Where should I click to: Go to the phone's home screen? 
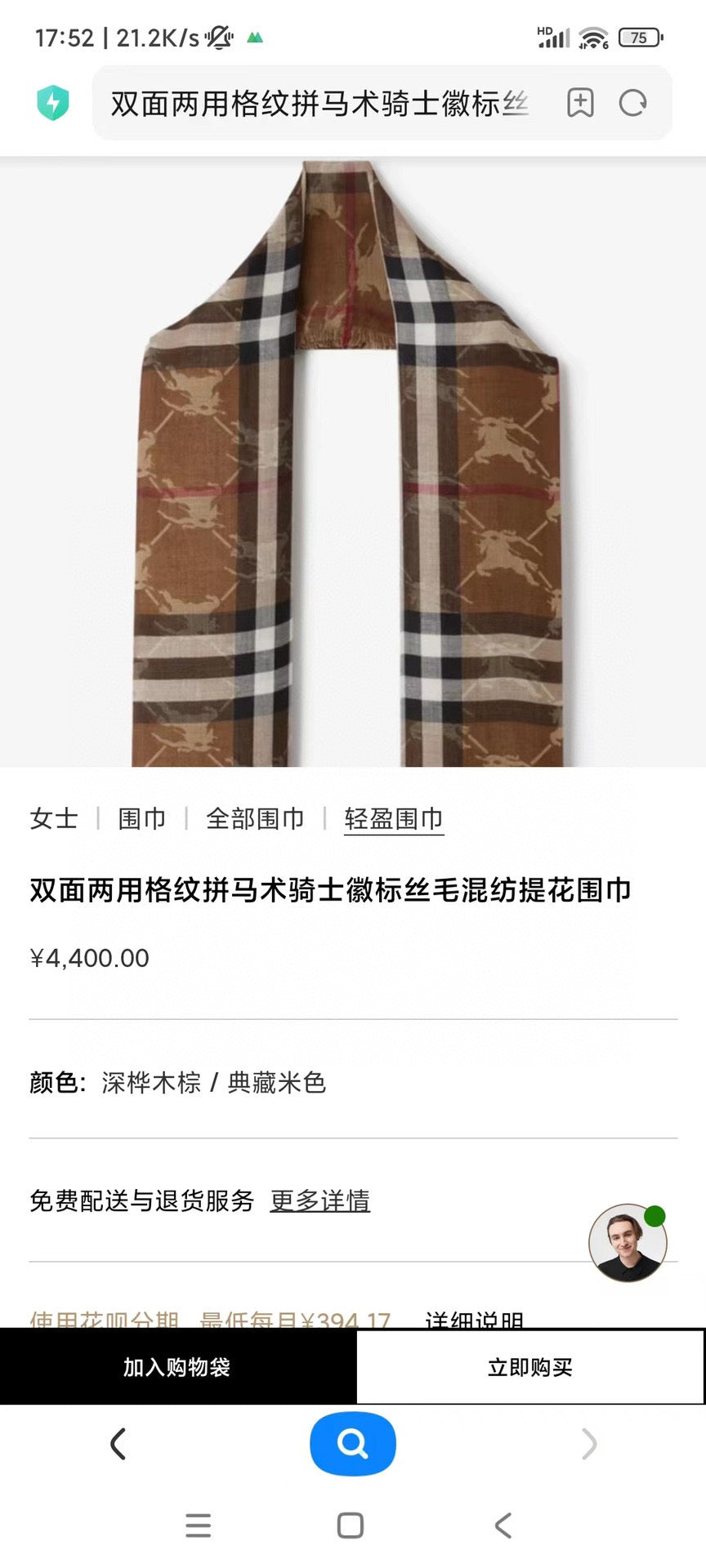(351, 1526)
